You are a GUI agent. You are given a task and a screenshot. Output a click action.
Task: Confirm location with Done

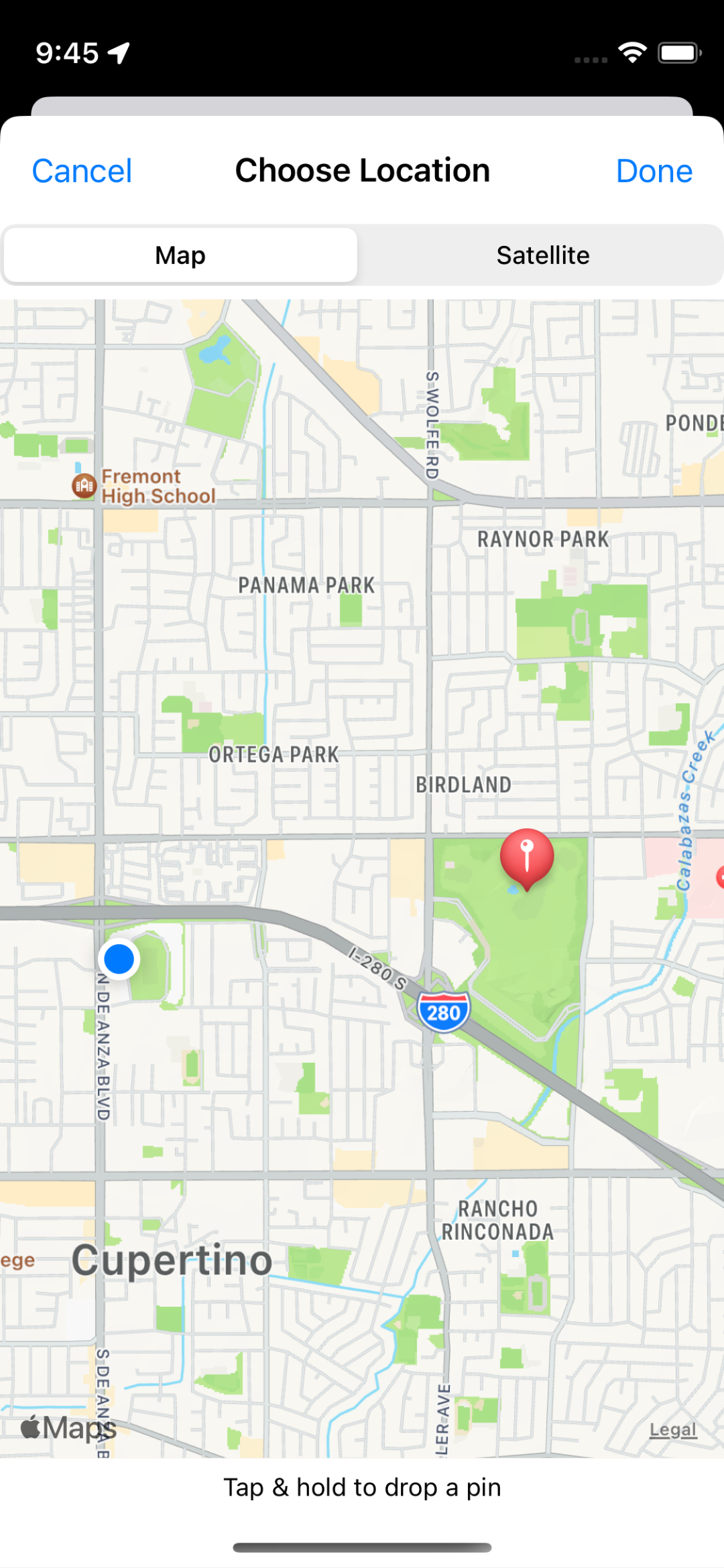654,171
